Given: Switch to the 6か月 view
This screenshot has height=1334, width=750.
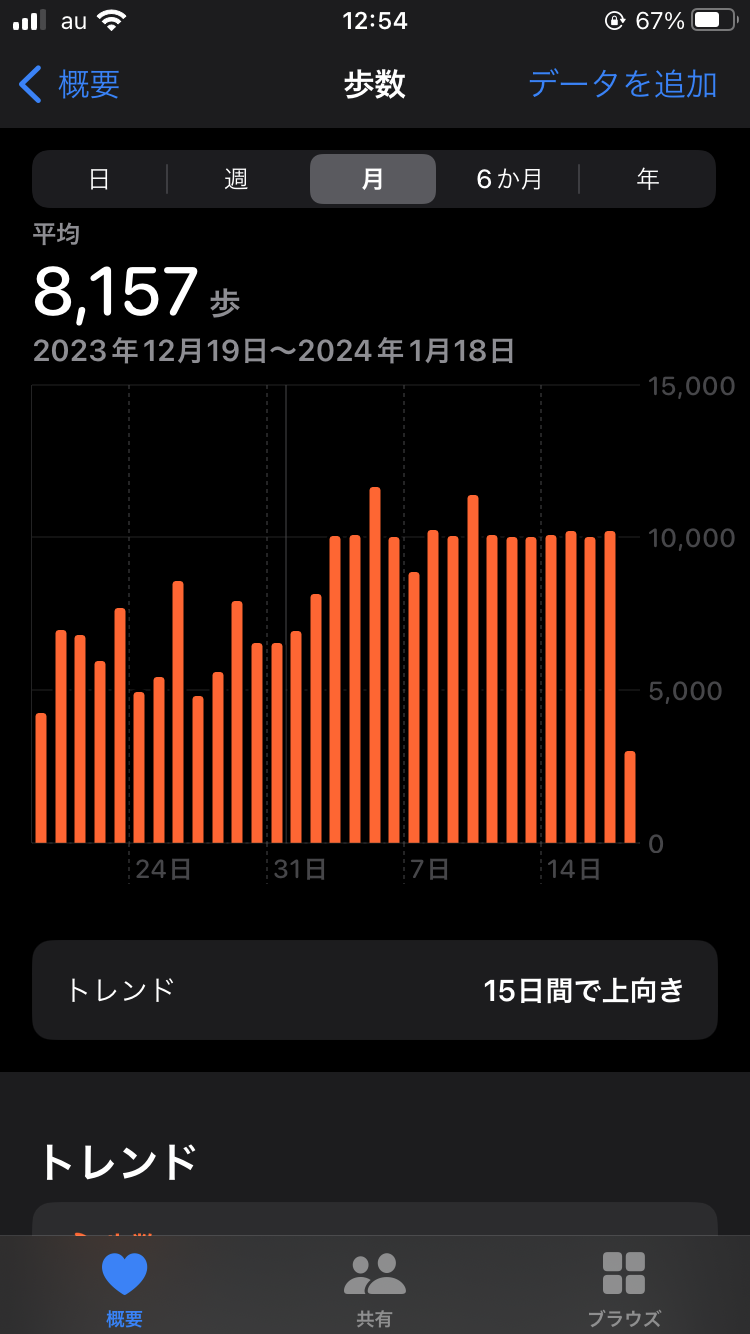Looking at the screenshot, I should [x=509, y=179].
